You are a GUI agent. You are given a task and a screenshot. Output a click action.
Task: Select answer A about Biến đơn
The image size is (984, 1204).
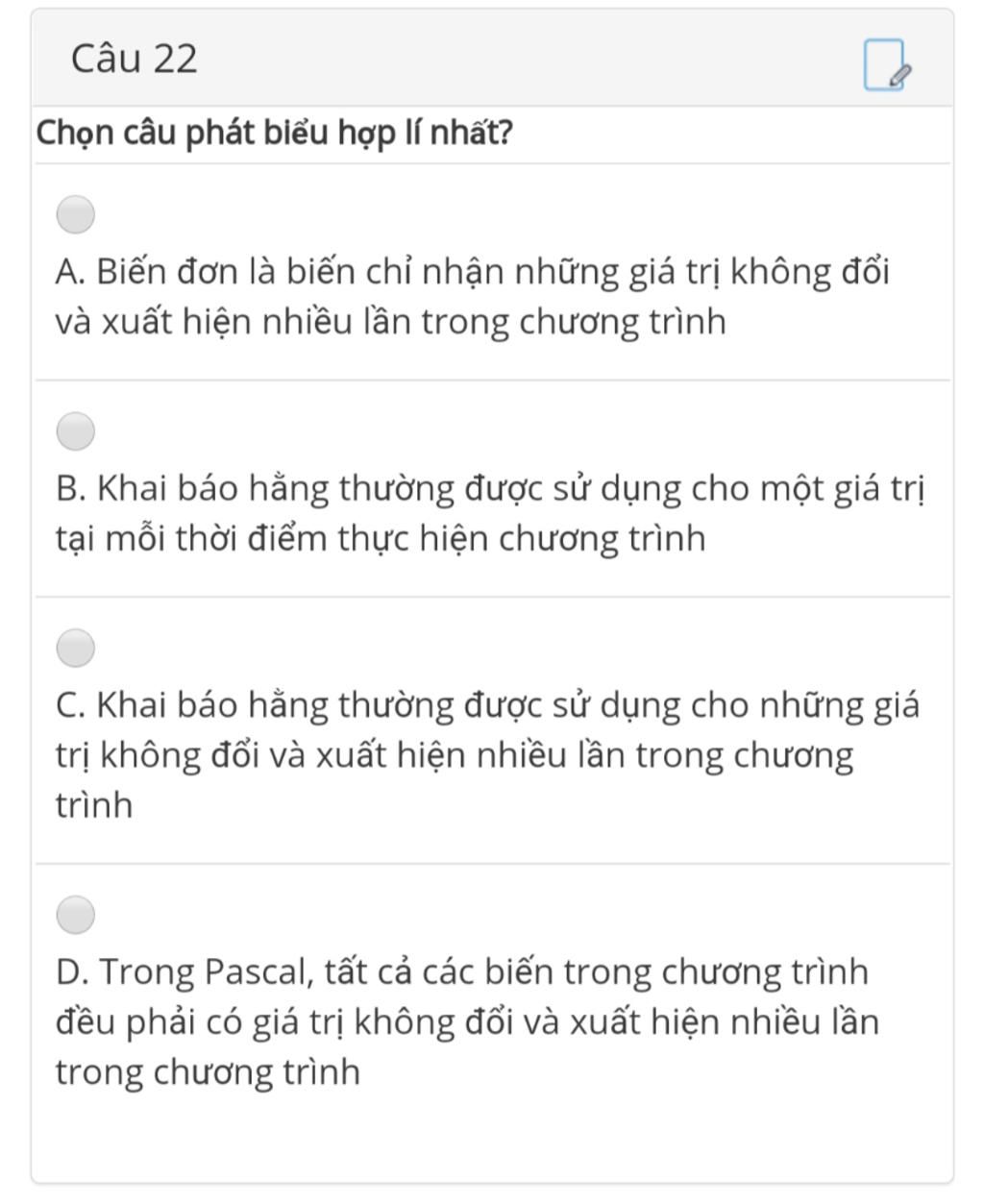[x=76, y=214]
